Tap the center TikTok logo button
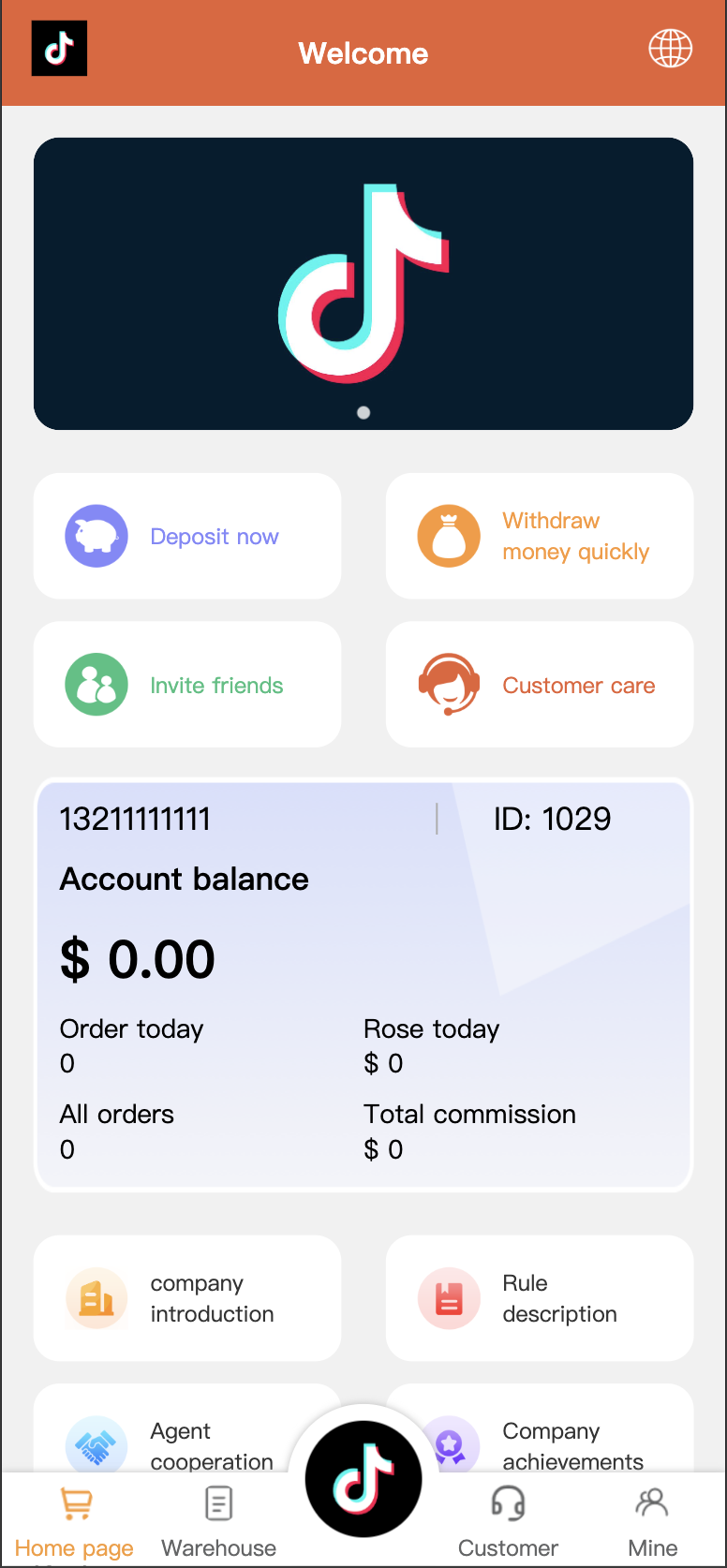This screenshot has height=1568, width=727. tap(363, 1480)
